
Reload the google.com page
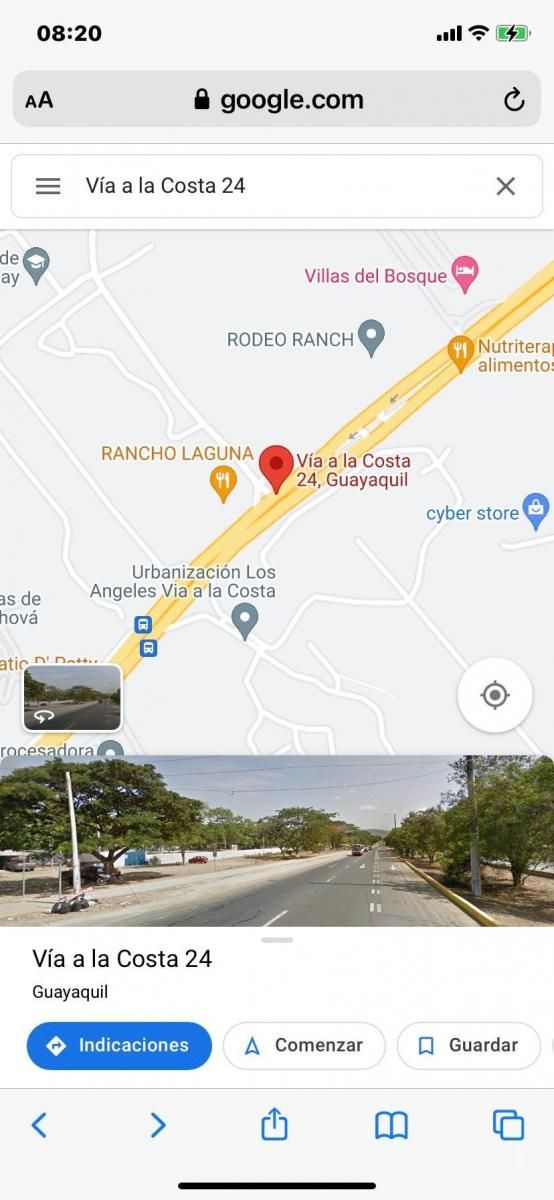coord(514,100)
